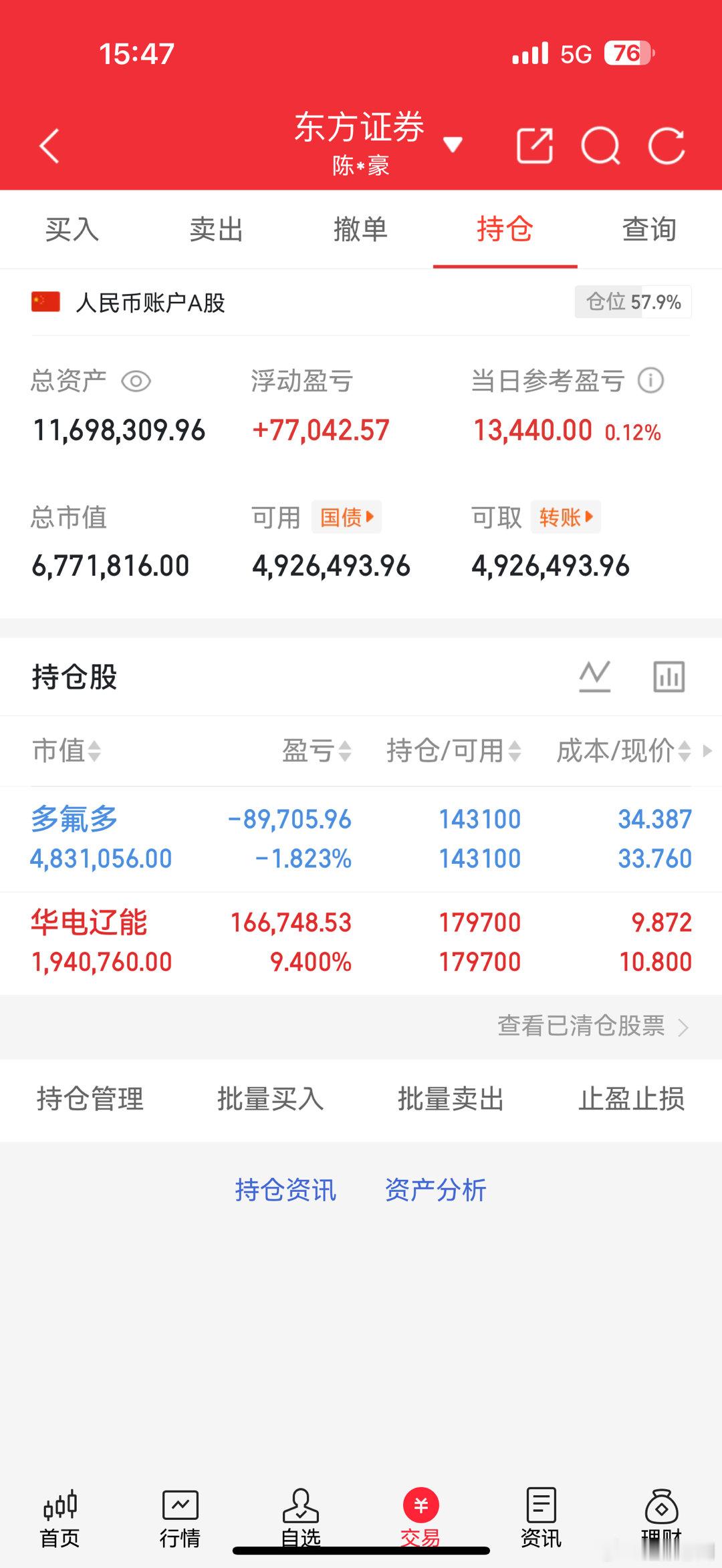The image size is (722, 1568).
Task: Toggle visibility of 总资产 with the eye icon
Action: click(x=136, y=381)
